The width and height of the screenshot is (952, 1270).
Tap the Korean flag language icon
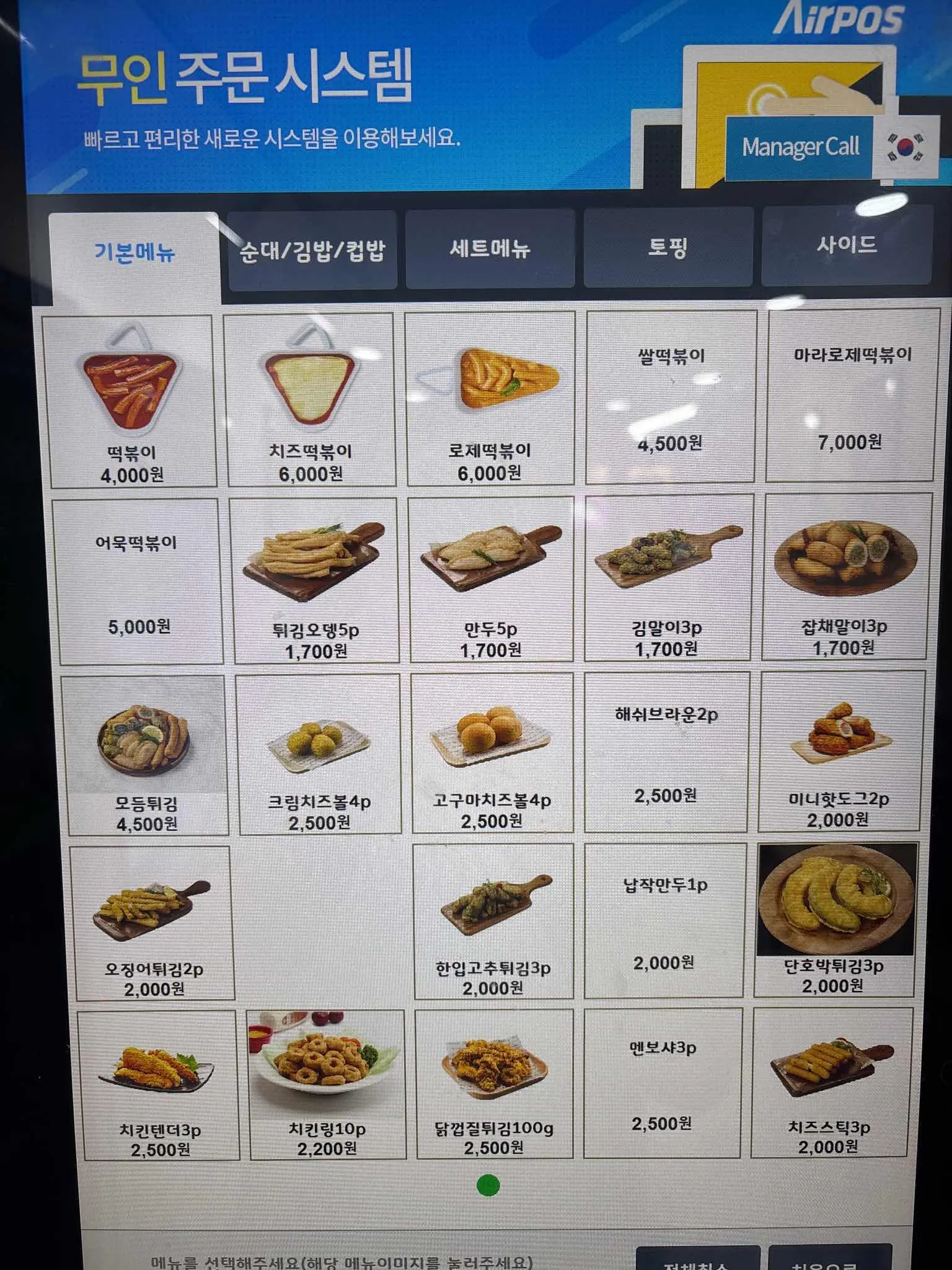[x=905, y=147]
